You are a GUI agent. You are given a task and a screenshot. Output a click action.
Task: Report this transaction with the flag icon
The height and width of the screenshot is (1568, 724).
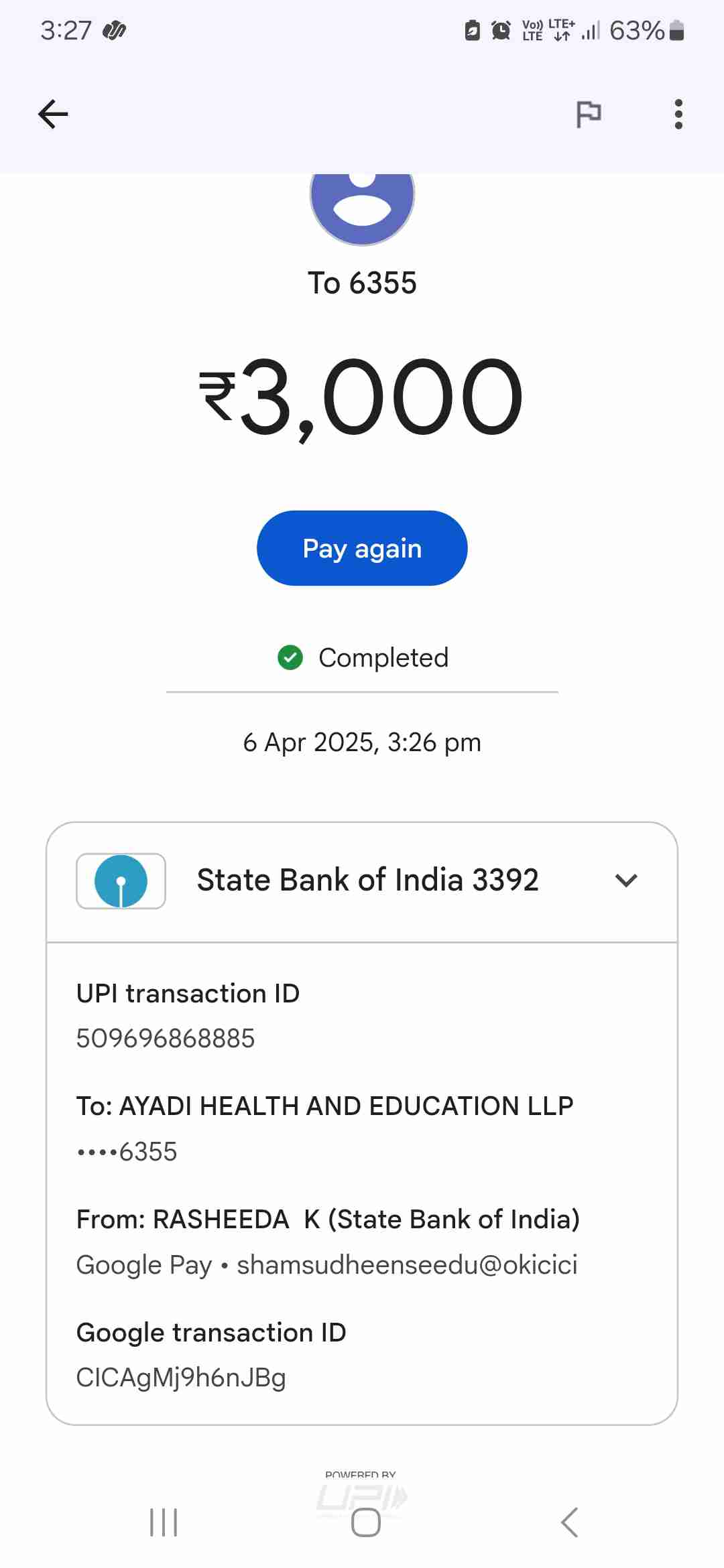[x=589, y=114]
